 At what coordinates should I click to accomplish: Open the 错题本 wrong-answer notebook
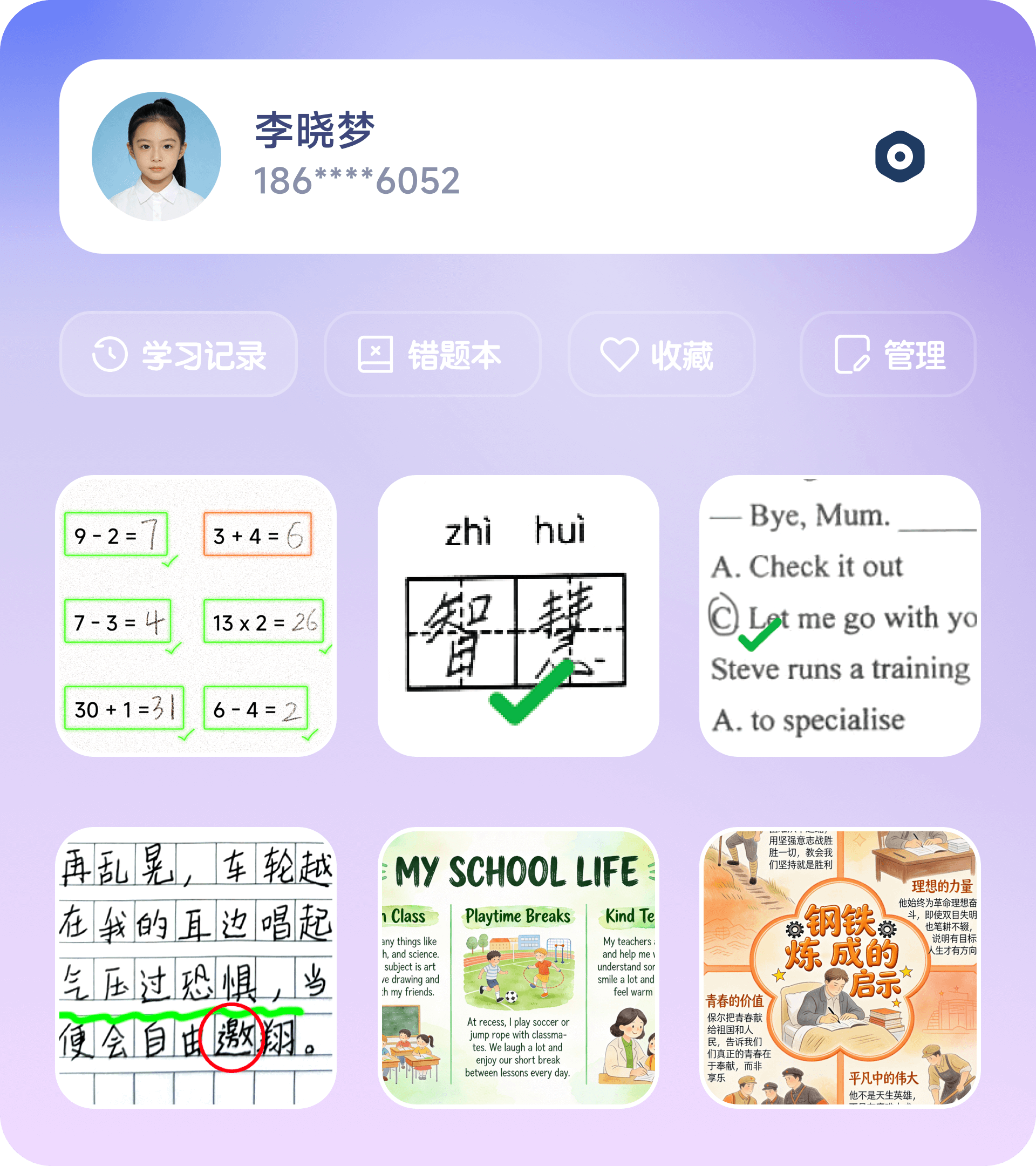tap(432, 354)
